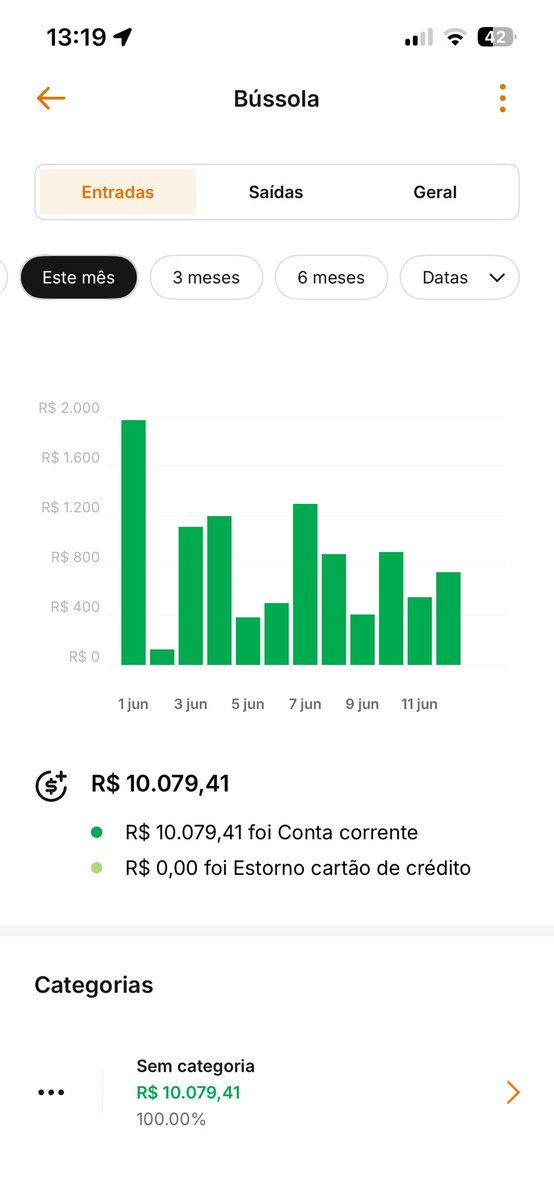Filter by 3 meses
The height and width of the screenshot is (1200, 554).
tap(206, 277)
